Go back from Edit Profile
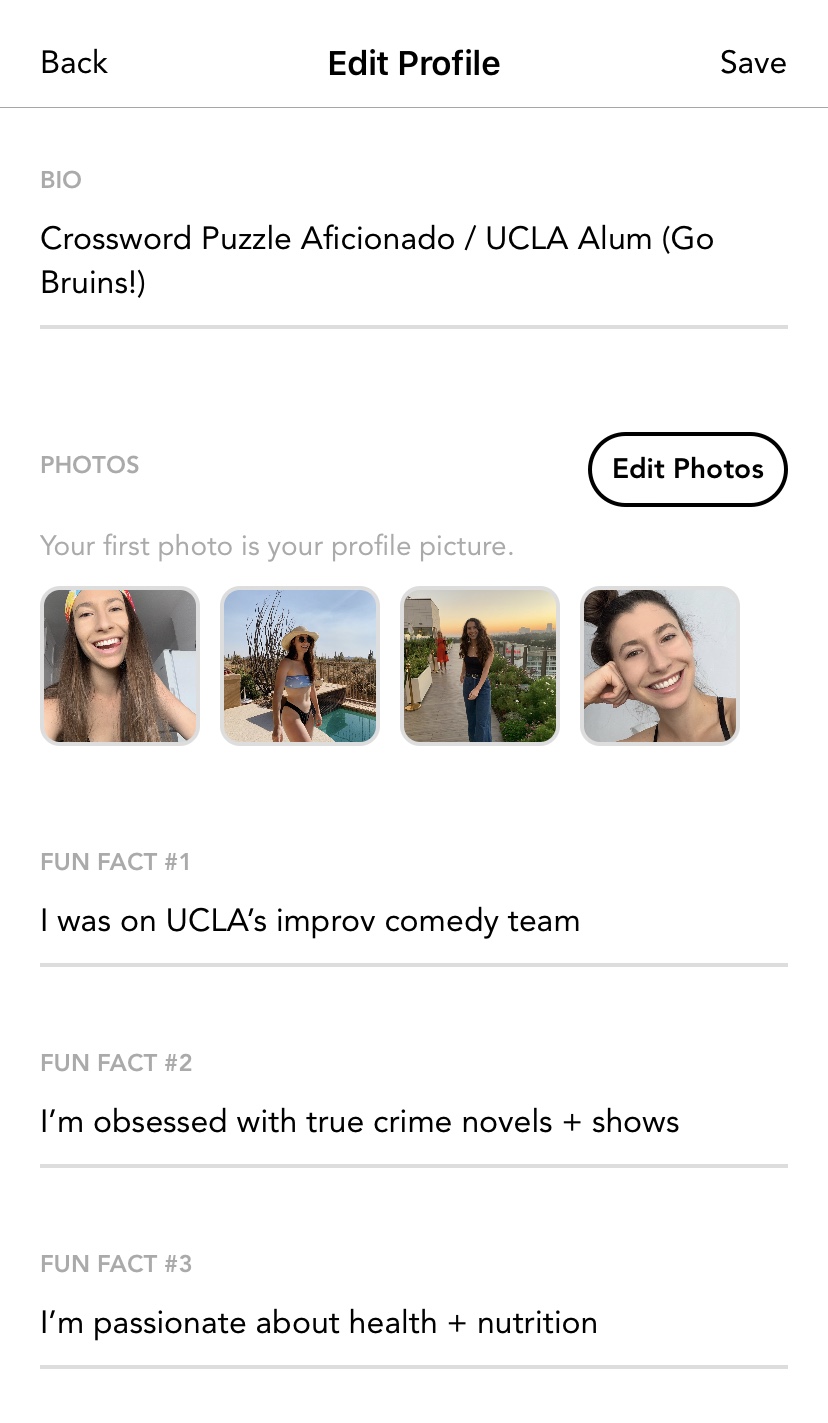This screenshot has width=828, height=1423. pyautogui.click(x=74, y=62)
